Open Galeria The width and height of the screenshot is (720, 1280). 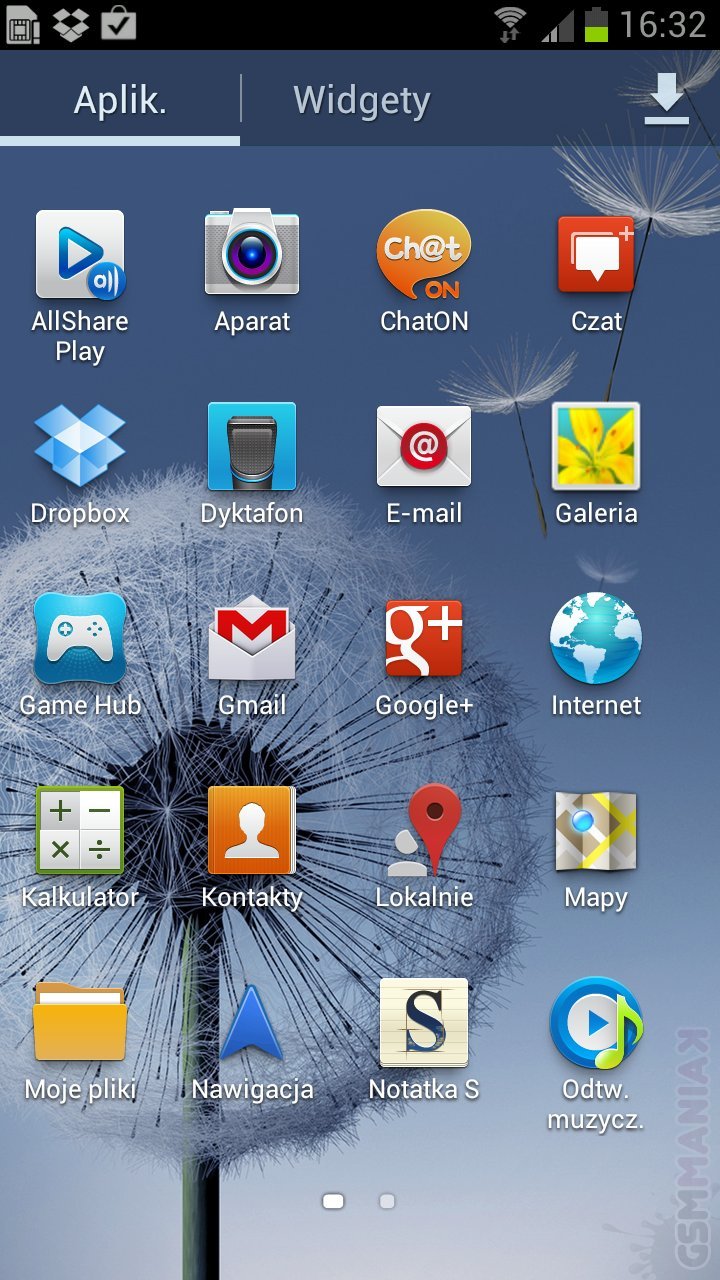pyautogui.click(x=596, y=446)
